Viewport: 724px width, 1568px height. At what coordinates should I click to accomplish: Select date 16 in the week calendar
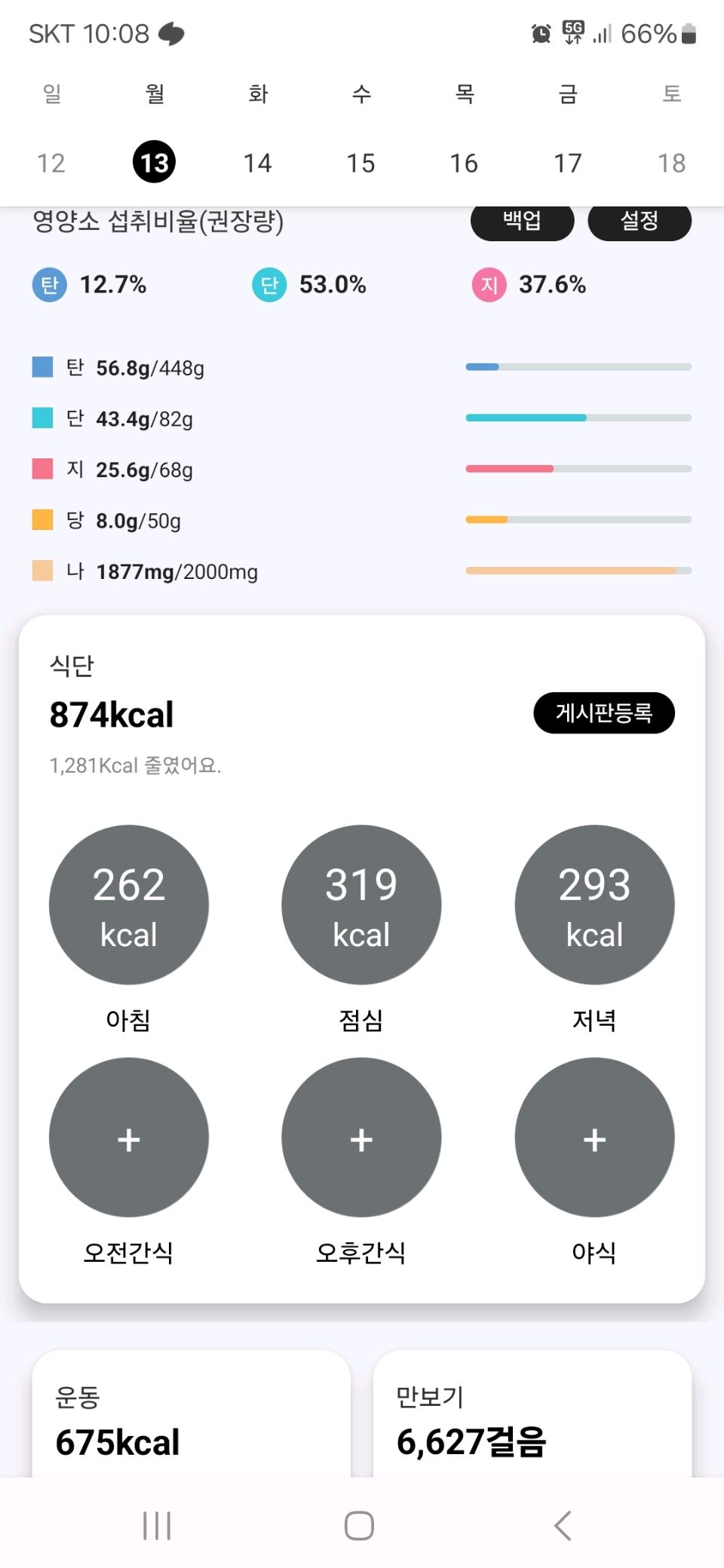click(464, 163)
